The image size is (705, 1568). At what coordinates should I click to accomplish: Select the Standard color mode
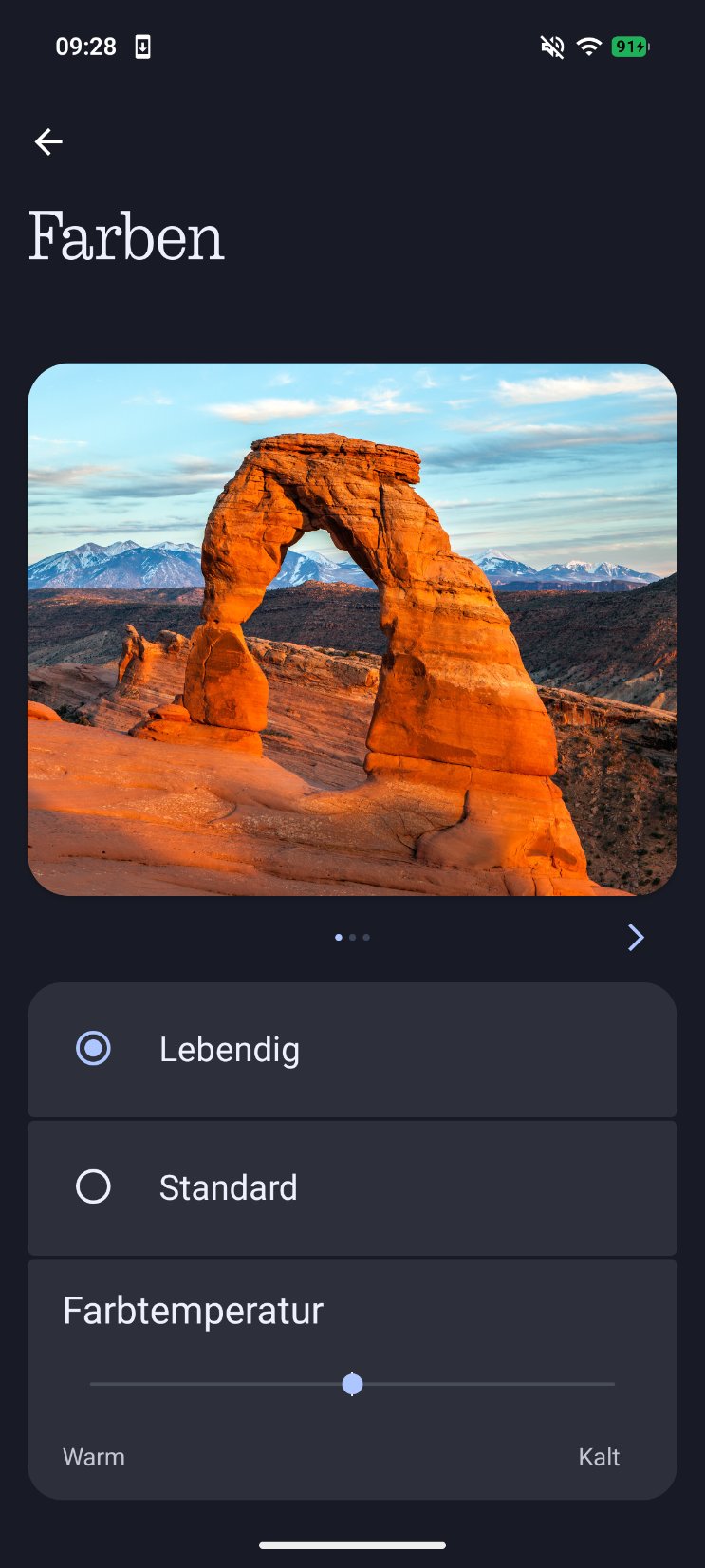pyautogui.click(x=93, y=1186)
